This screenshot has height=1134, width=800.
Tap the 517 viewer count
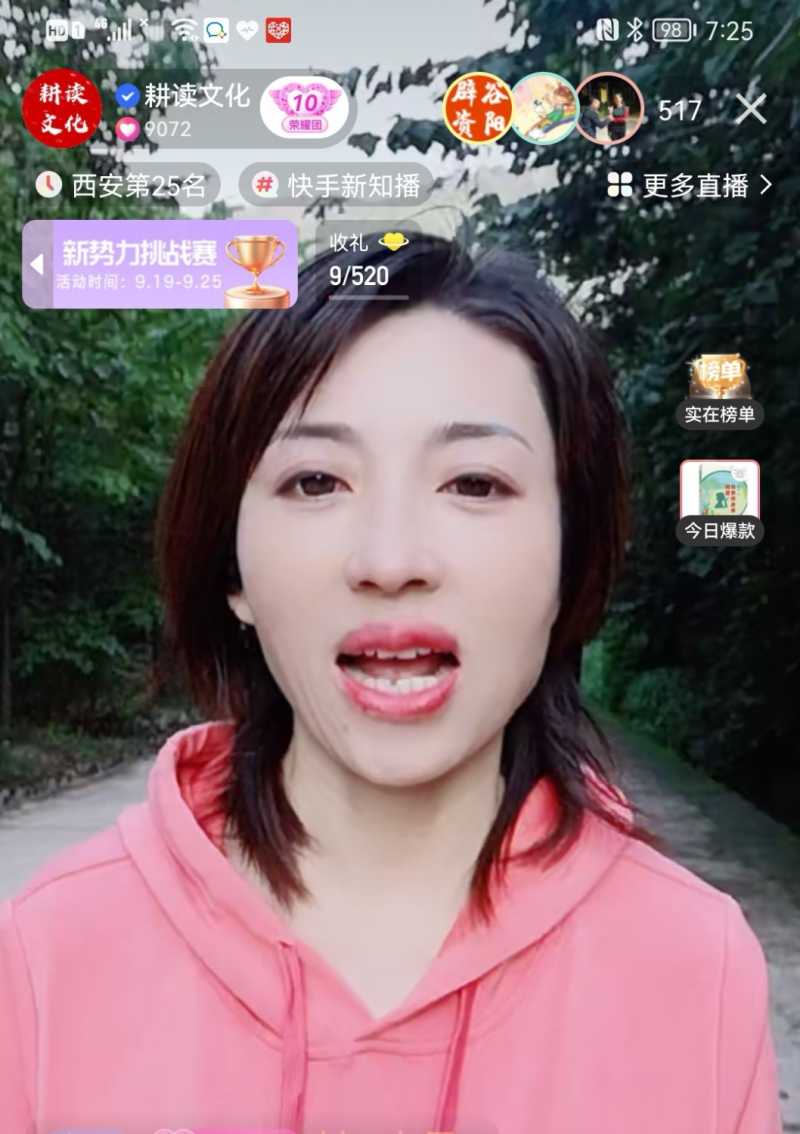pyautogui.click(x=679, y=111)
